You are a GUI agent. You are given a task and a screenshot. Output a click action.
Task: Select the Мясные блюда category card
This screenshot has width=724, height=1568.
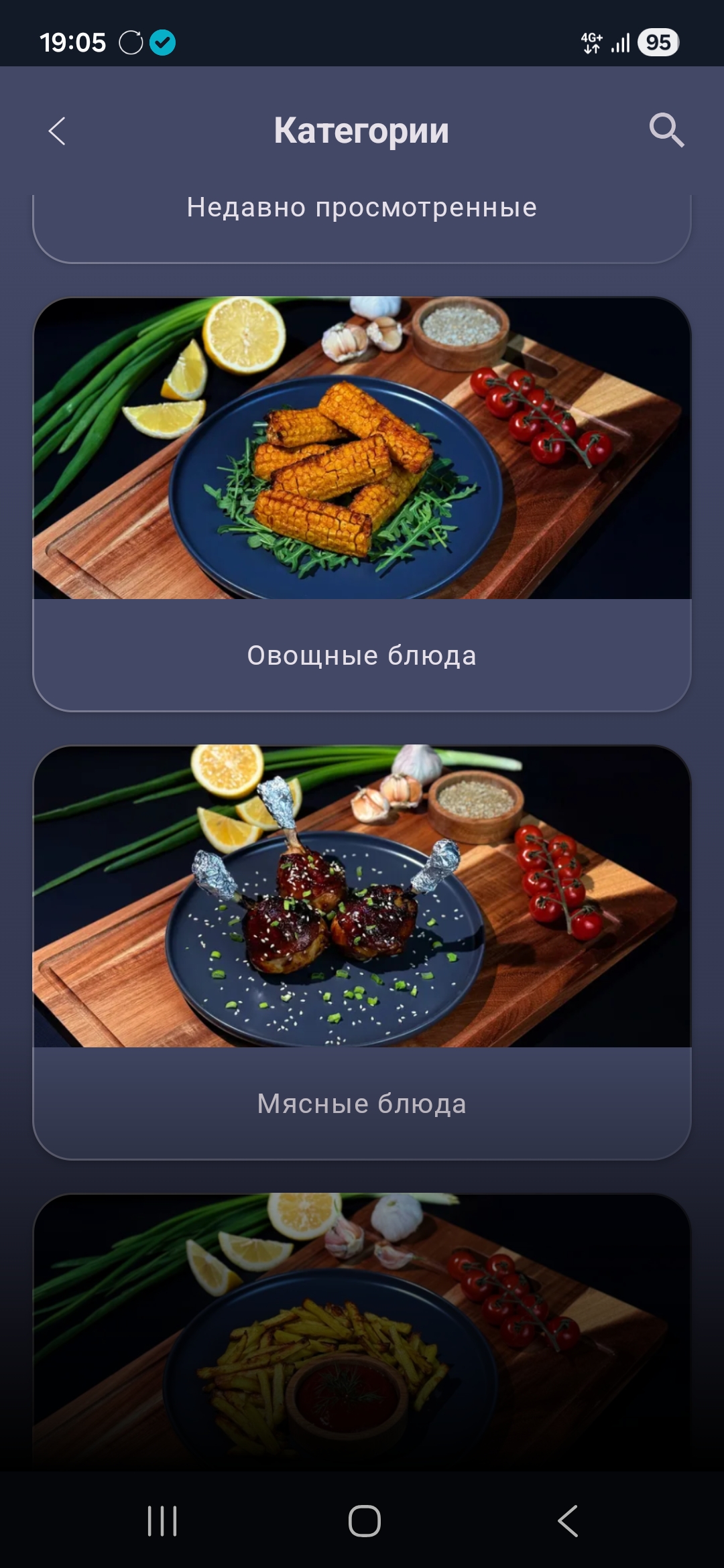coord(362,952)
